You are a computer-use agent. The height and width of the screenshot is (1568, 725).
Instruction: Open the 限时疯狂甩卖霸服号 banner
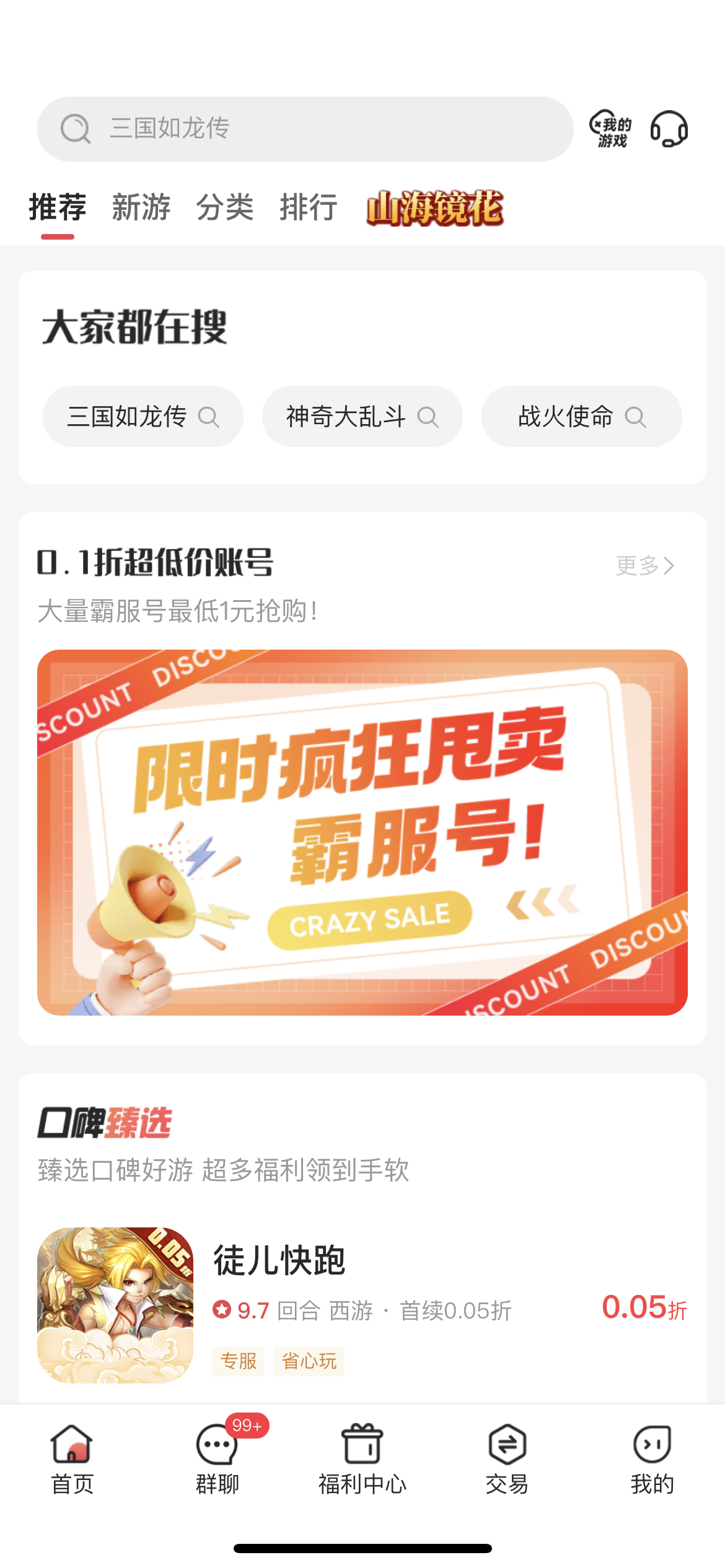(362, 832)
